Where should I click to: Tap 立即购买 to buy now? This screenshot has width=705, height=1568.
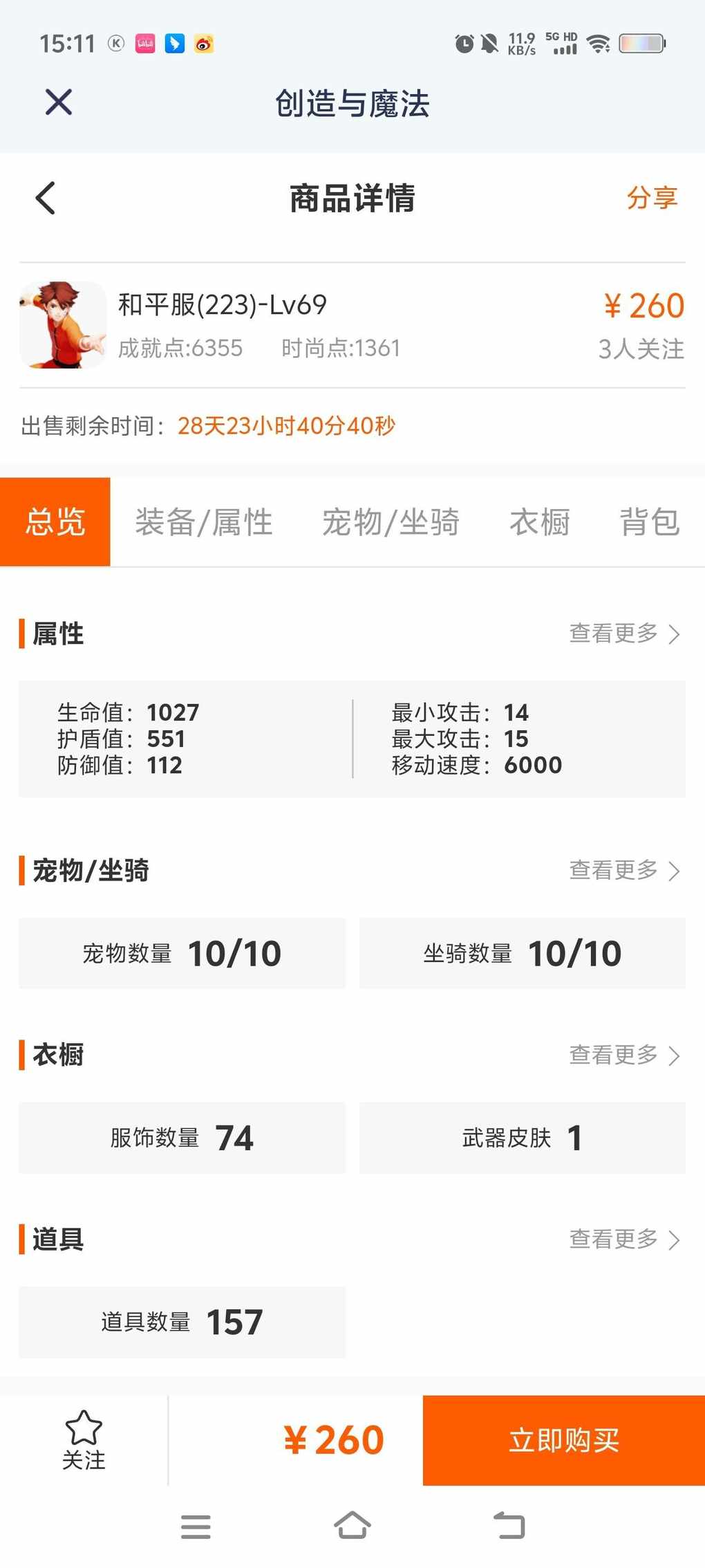(x=563, y=1440)
